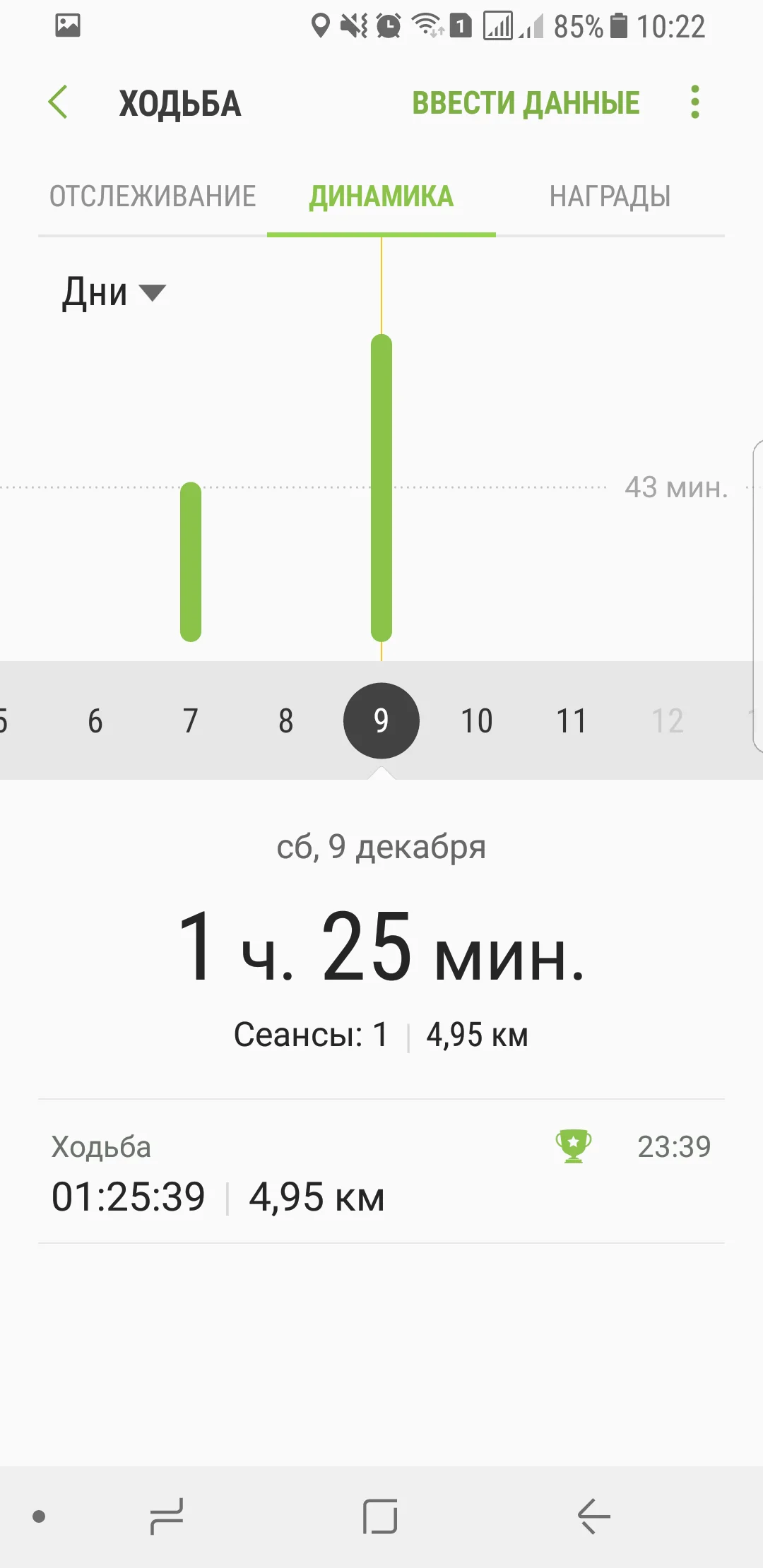Select day 6 on the date strip
The image size is (763, 1568).
(x=95, y=721)
